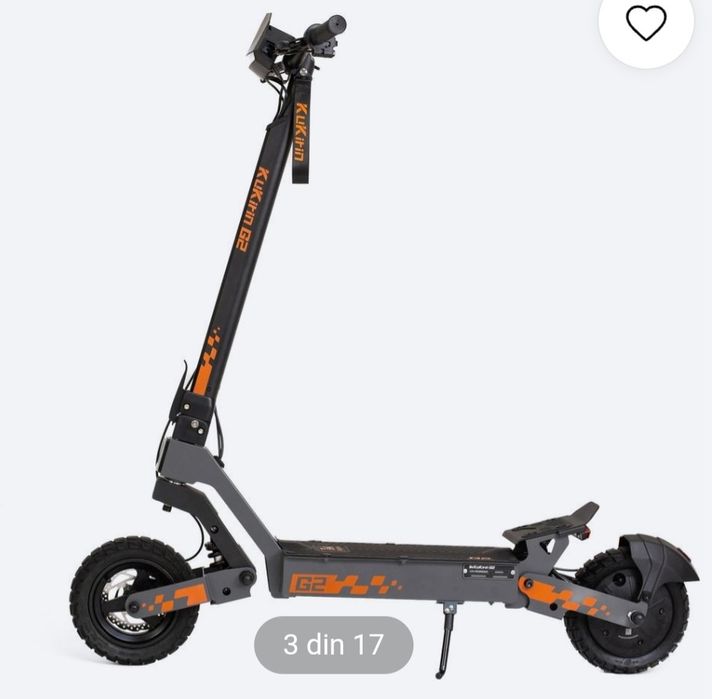Save this scooter listing with the heart
Image resolution: width=712 pixels, height=699 pixels.
pyautogui.click(x=646, y=22)
